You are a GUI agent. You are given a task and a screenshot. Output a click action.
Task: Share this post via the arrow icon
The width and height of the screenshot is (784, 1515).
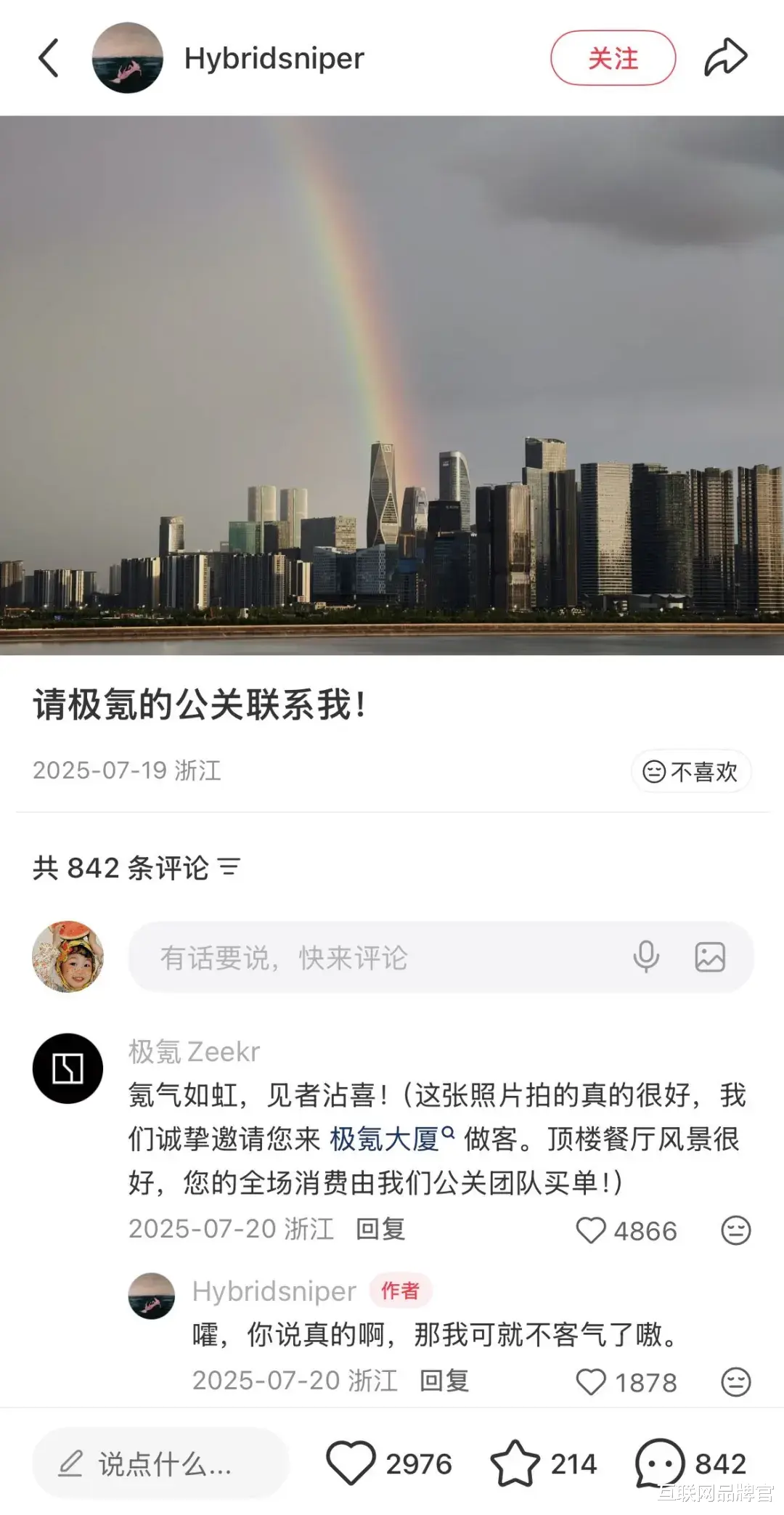tap(725, 58)
